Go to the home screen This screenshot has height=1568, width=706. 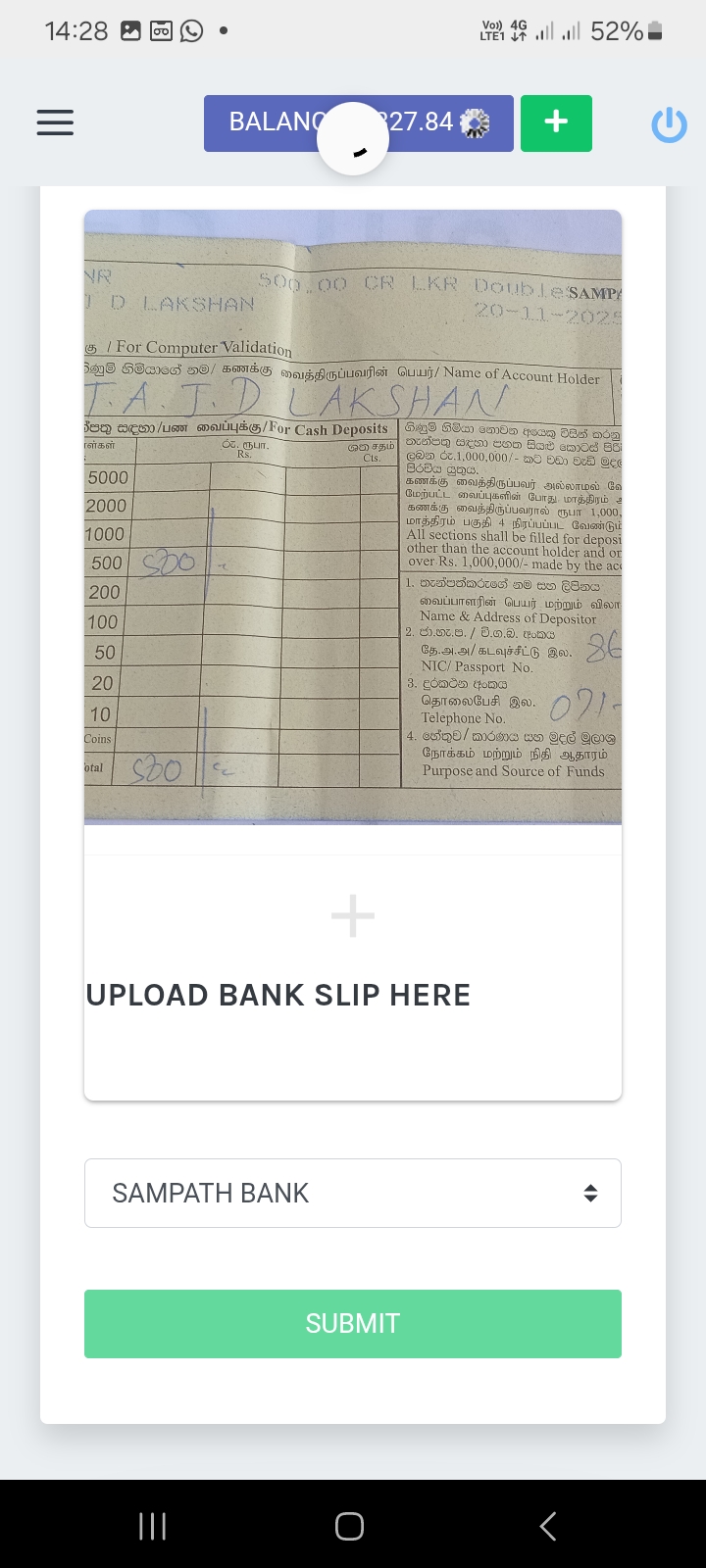(350, 1526)
